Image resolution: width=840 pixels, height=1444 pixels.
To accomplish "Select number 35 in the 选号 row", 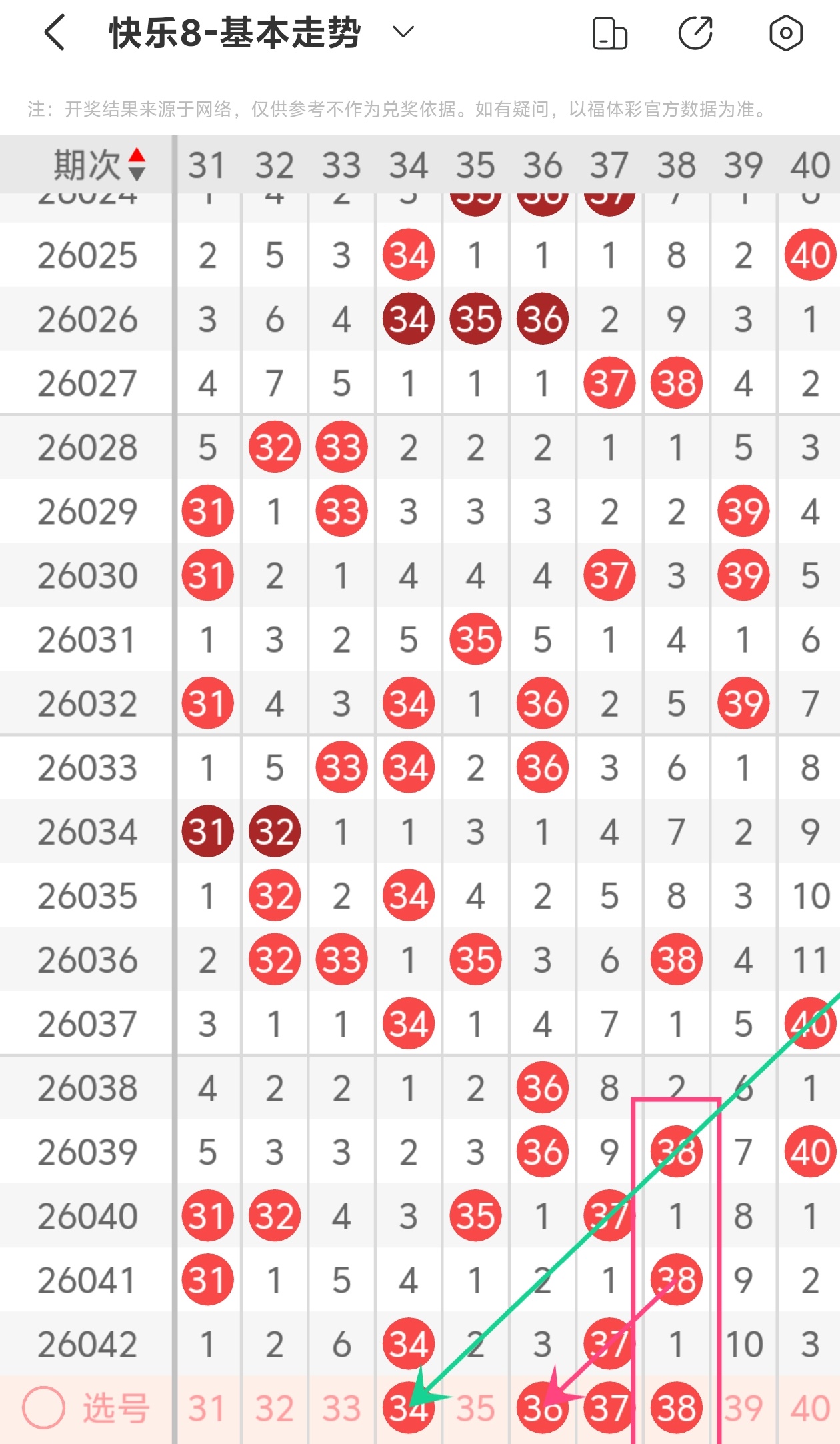I will 475,1408.
